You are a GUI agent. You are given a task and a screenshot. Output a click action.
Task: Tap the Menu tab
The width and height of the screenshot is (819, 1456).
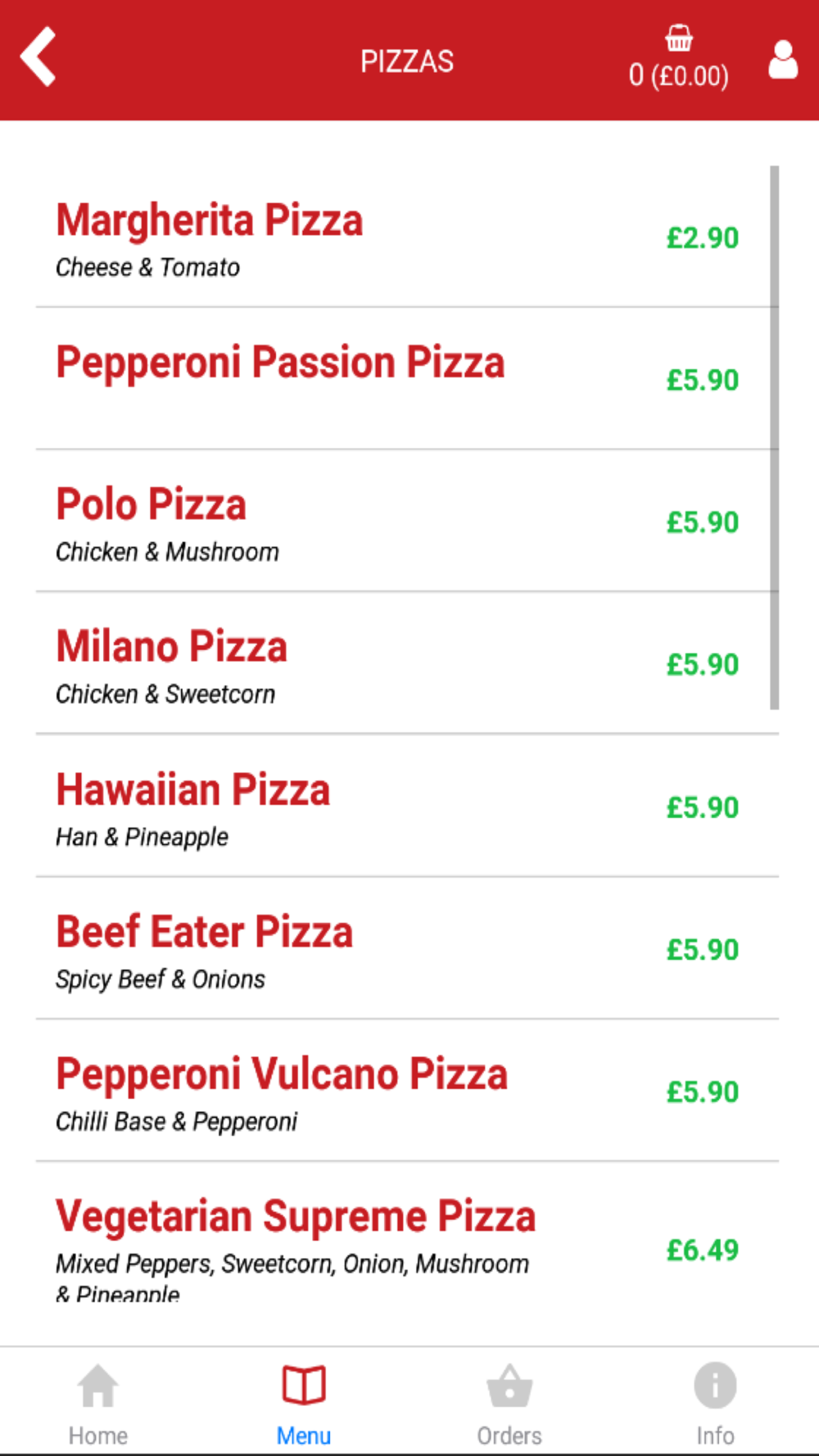(x=304, y=1404)
